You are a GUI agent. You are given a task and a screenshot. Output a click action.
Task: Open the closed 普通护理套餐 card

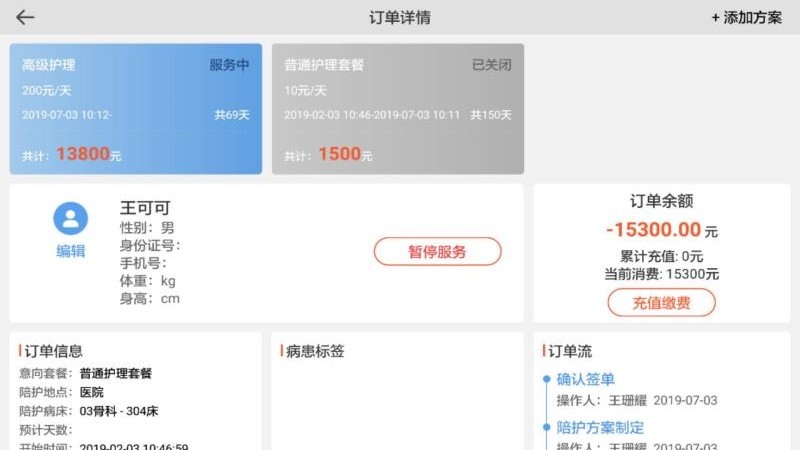tap(397, 109)
